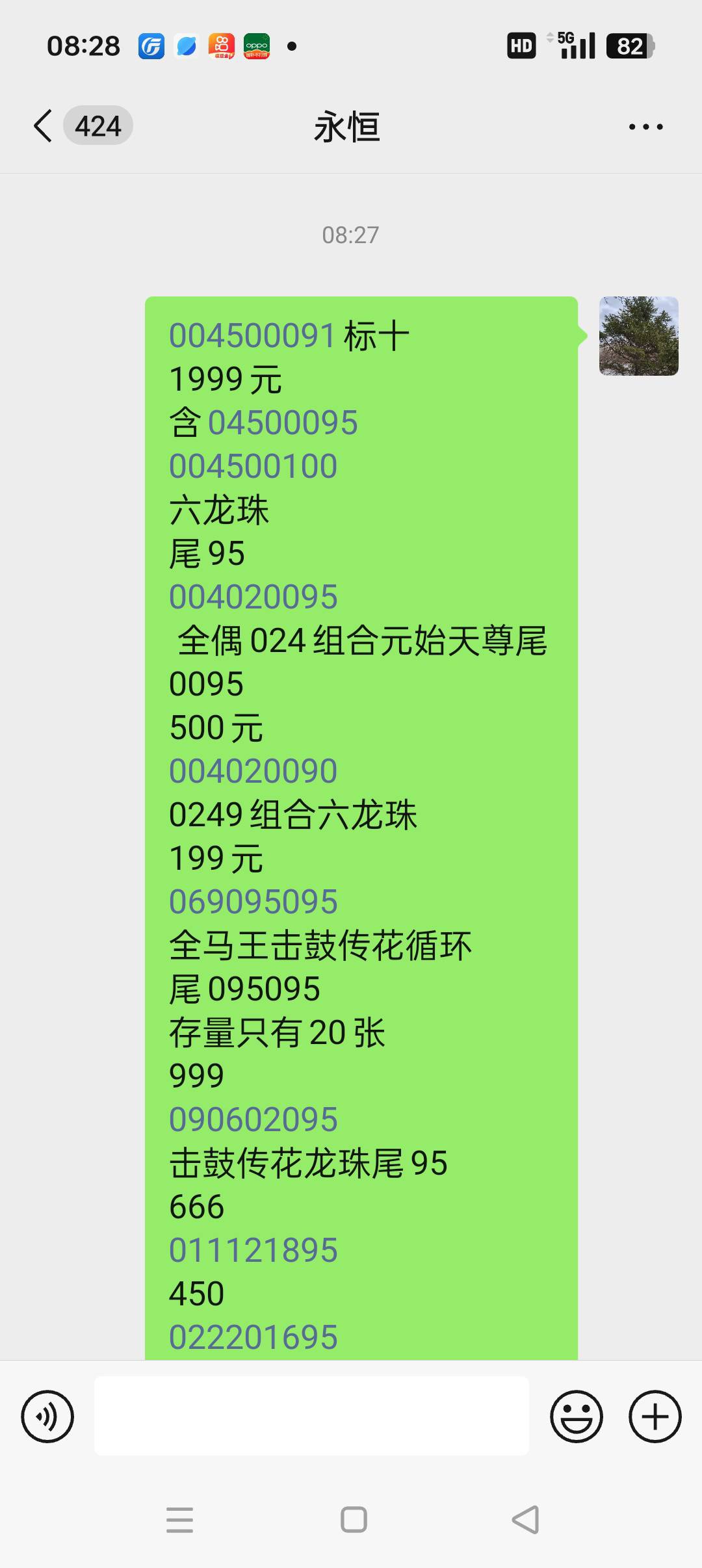Switch to voice message input
The width and height of the screenshot is (702, 1568).
point(47,1416)
